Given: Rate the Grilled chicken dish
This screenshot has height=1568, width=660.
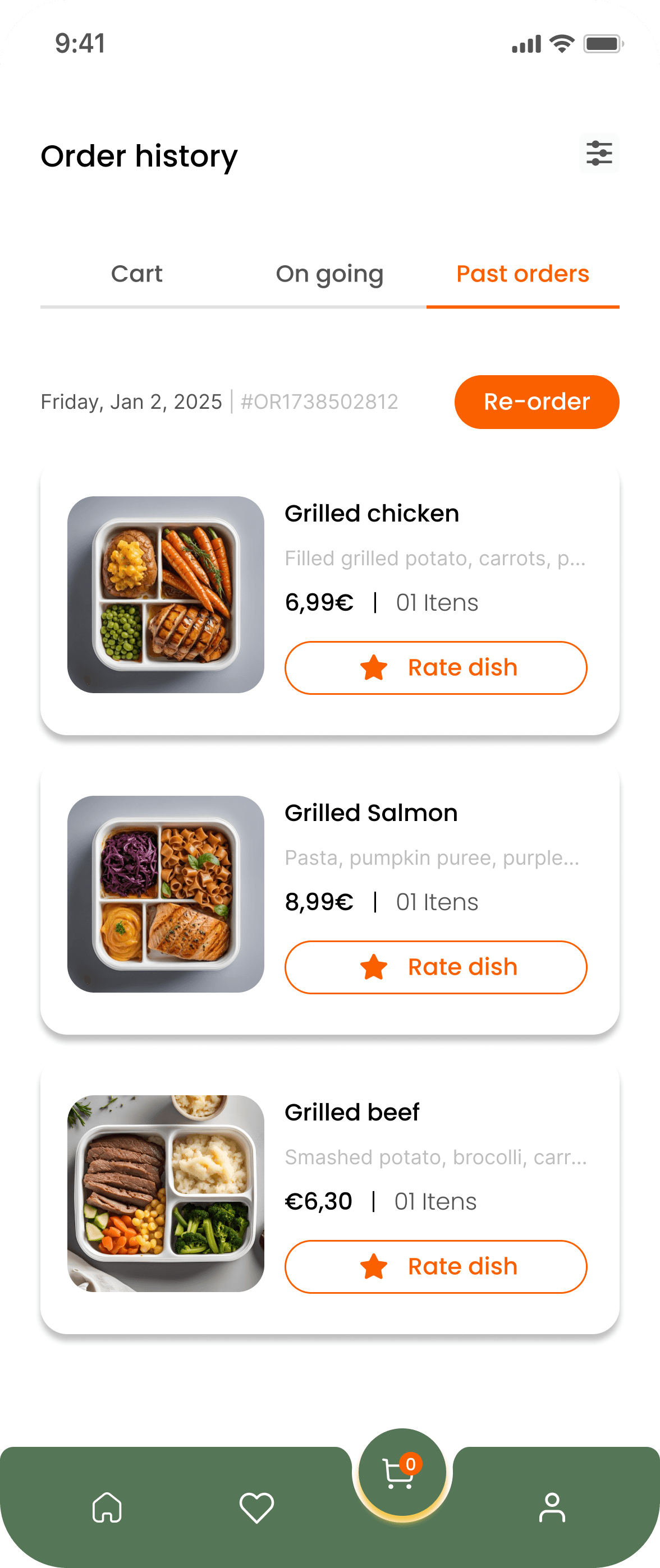Looking at the screenshot, I should pos(435,667).
